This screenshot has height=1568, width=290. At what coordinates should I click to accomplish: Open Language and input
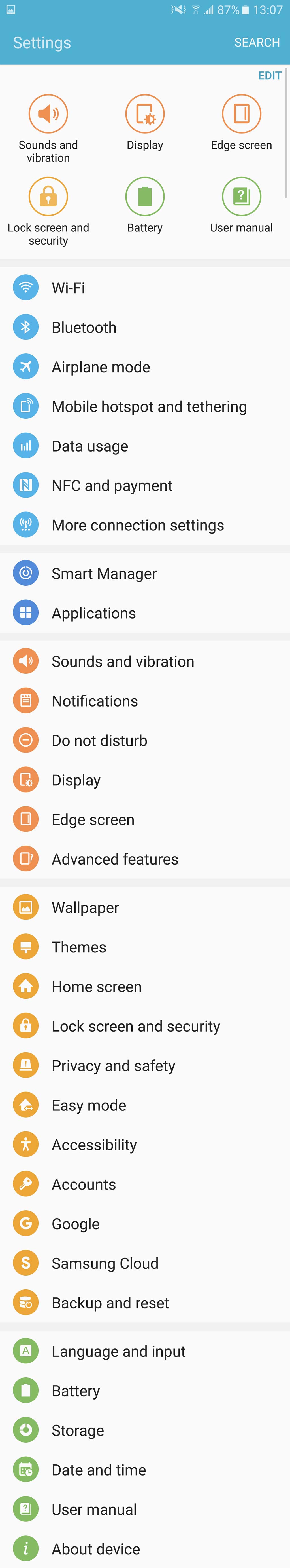(x=119, y=1351)
